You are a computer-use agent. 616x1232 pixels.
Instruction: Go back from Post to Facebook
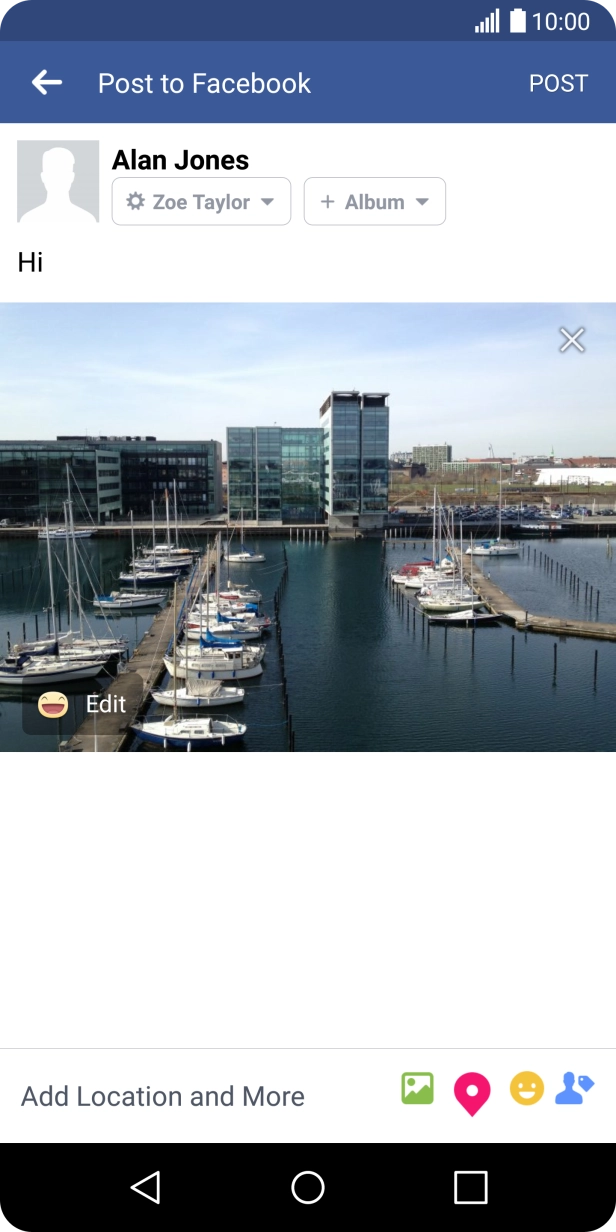46,83
